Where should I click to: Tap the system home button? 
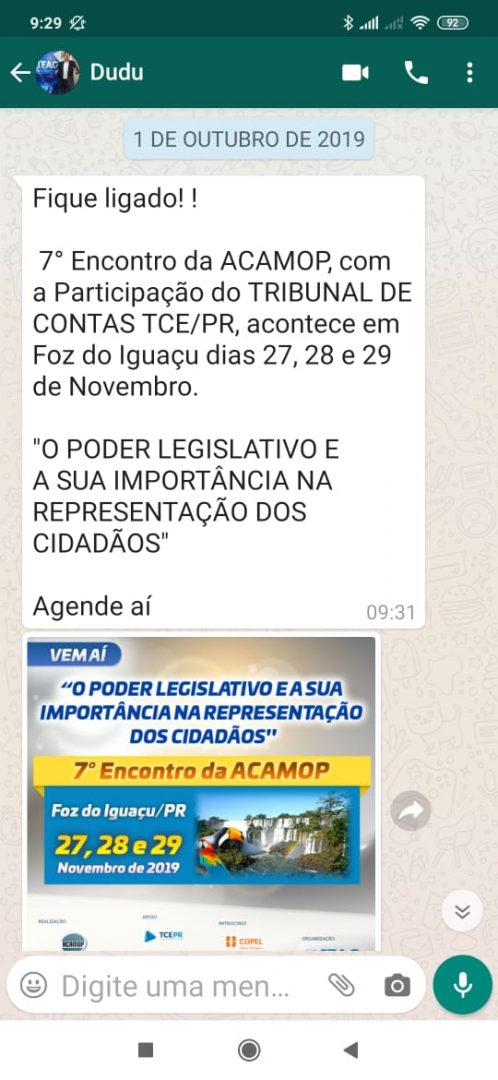click(x=249, y=1050)
